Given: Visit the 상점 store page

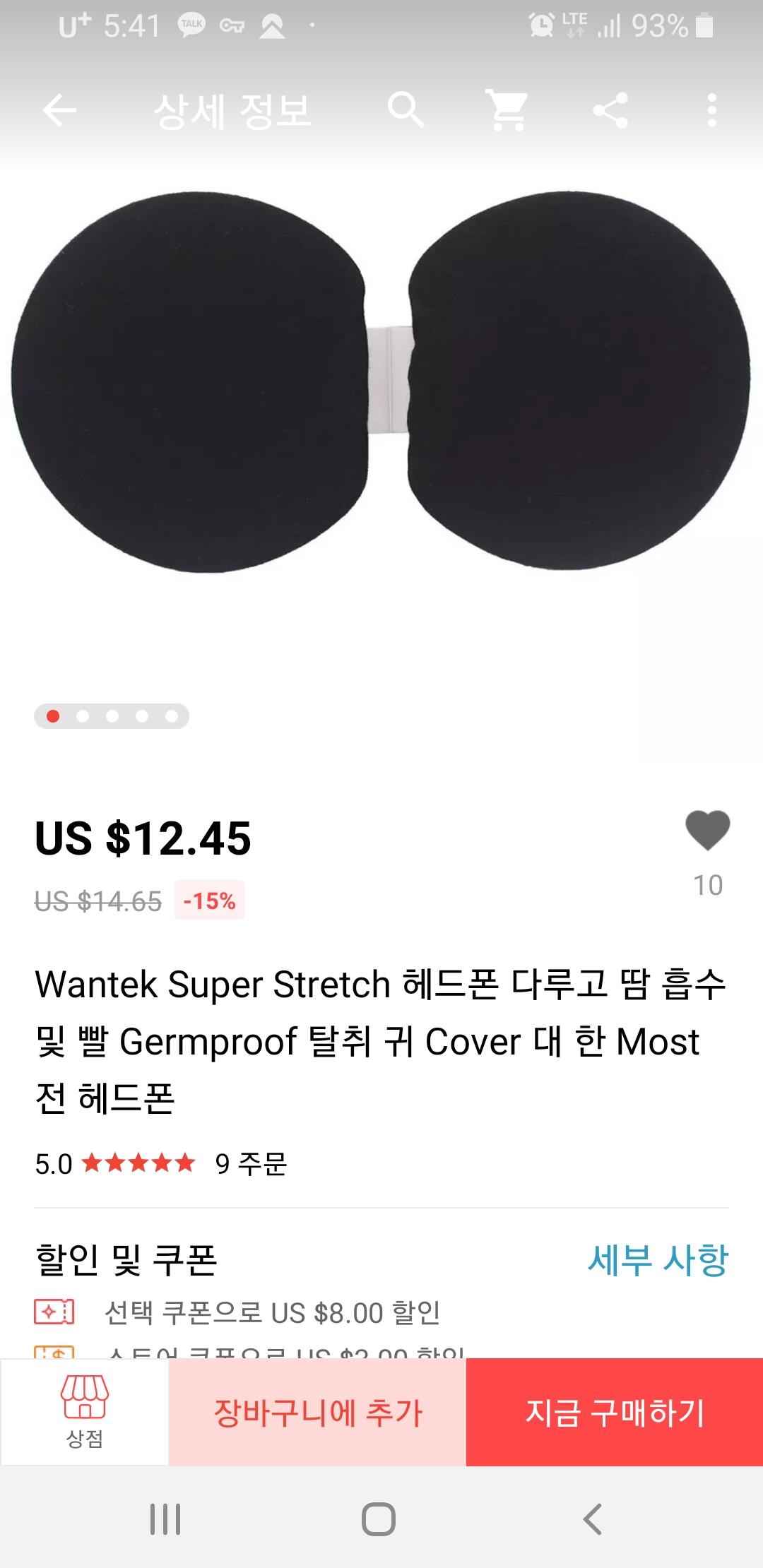Looking at the screenshot, I should (85, 1411).
